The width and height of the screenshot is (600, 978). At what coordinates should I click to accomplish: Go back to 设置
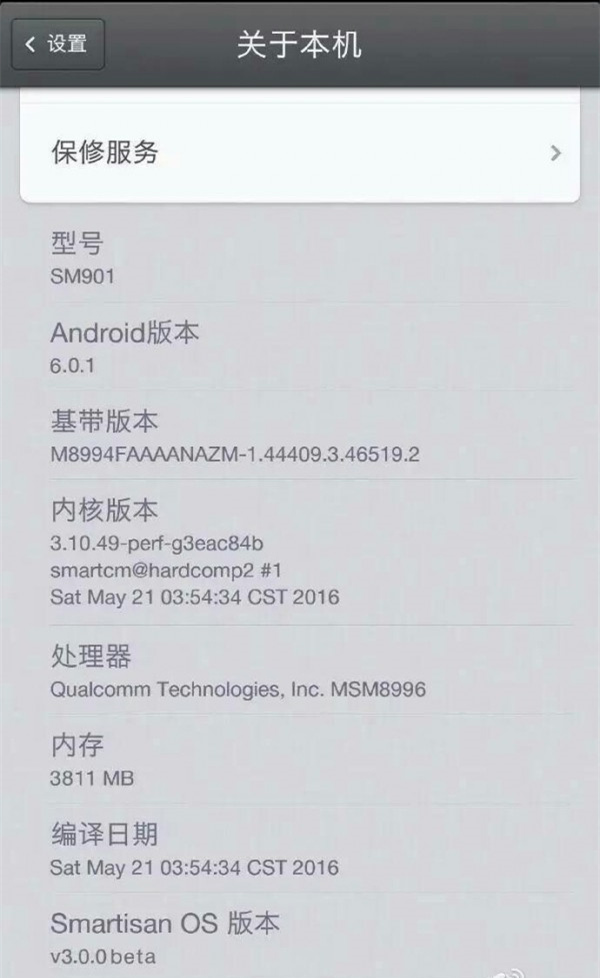(58, 45)
